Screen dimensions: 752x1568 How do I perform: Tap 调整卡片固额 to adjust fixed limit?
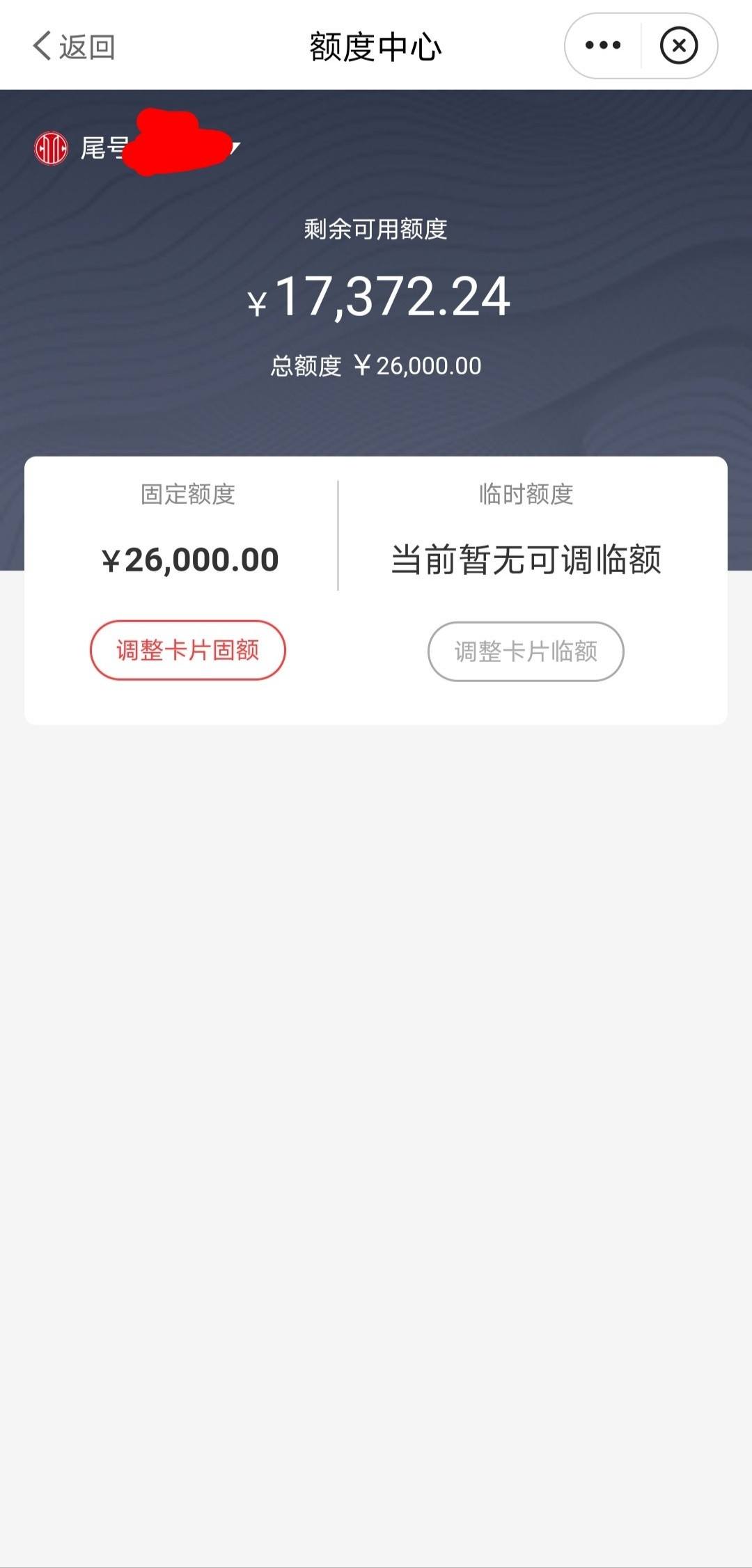(x=188, y=651)
